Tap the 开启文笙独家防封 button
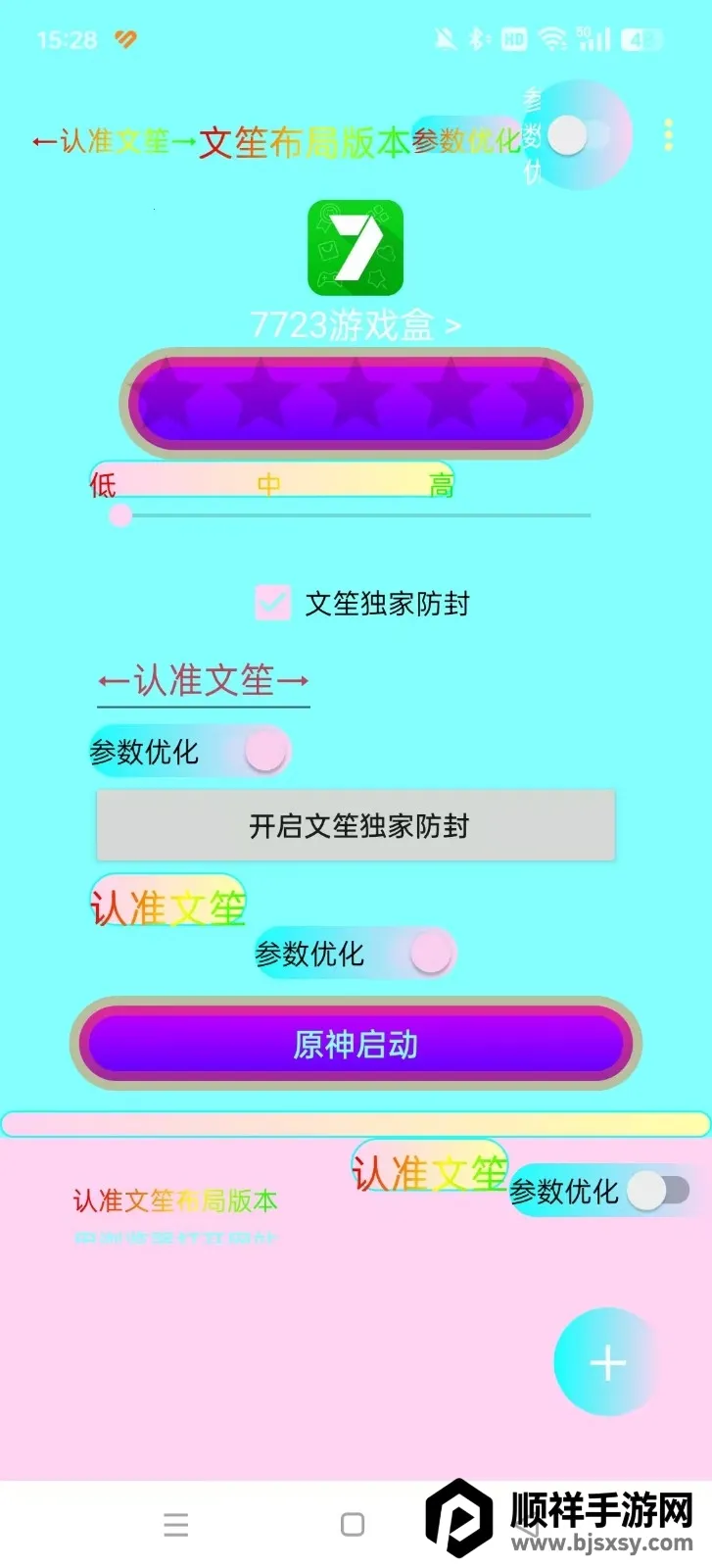The width and height of the screenshot is (712, 1568). coord(356,826)
